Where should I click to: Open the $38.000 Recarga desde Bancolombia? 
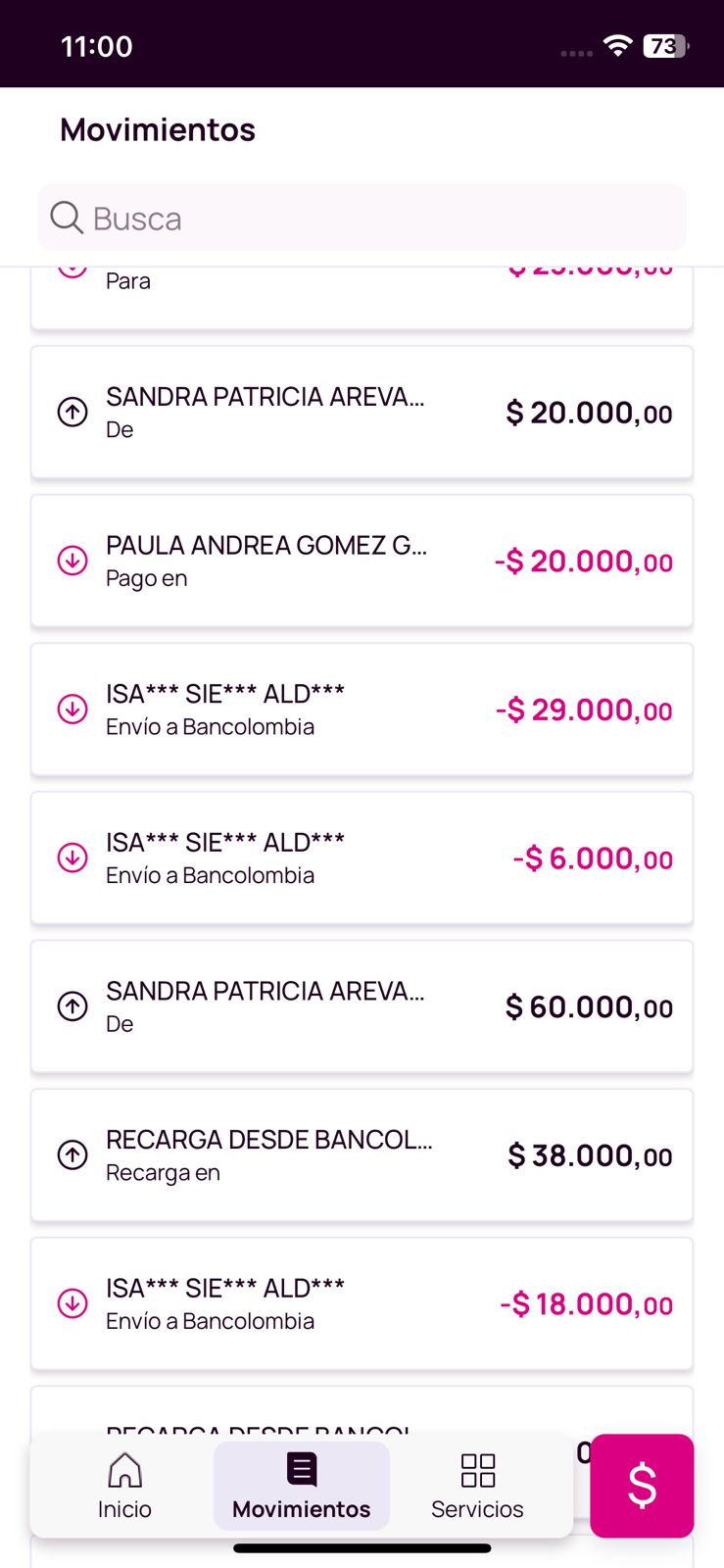pyautogui.click(x=362, y=1155)
